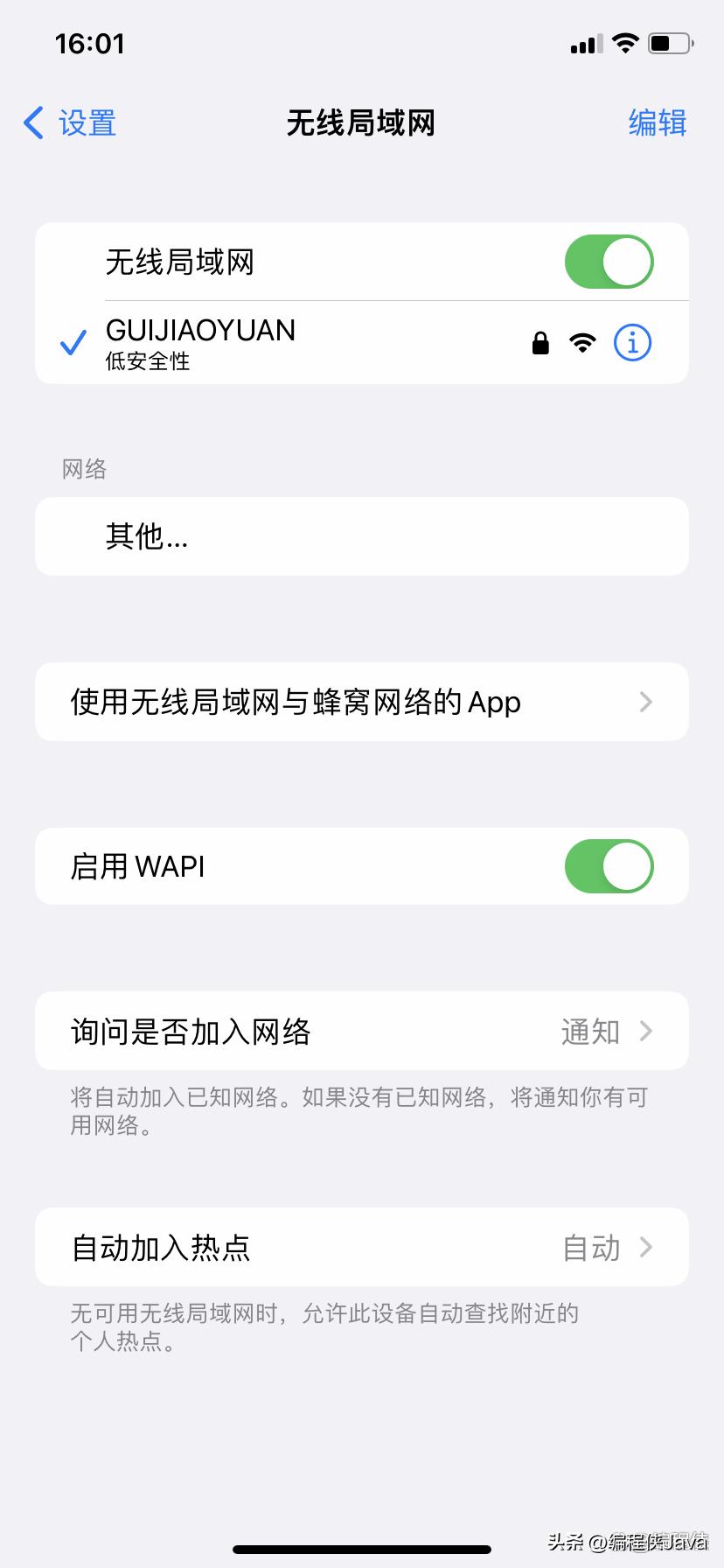Open 自动加入热点 settings
The width and height of the screenshot is (724, 1568).
click(x=361, y=1247)
